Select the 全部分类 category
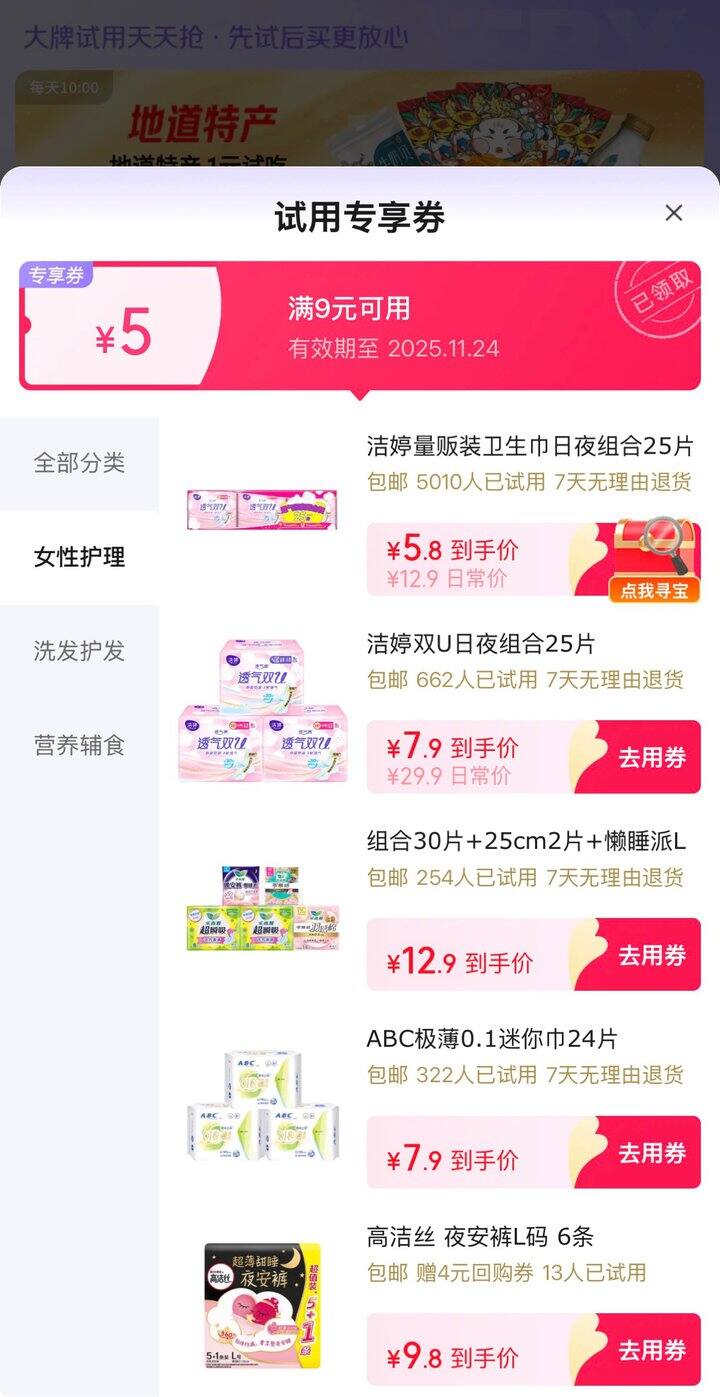The height and width of the screenshot is (1397, 720). (79, 463)
